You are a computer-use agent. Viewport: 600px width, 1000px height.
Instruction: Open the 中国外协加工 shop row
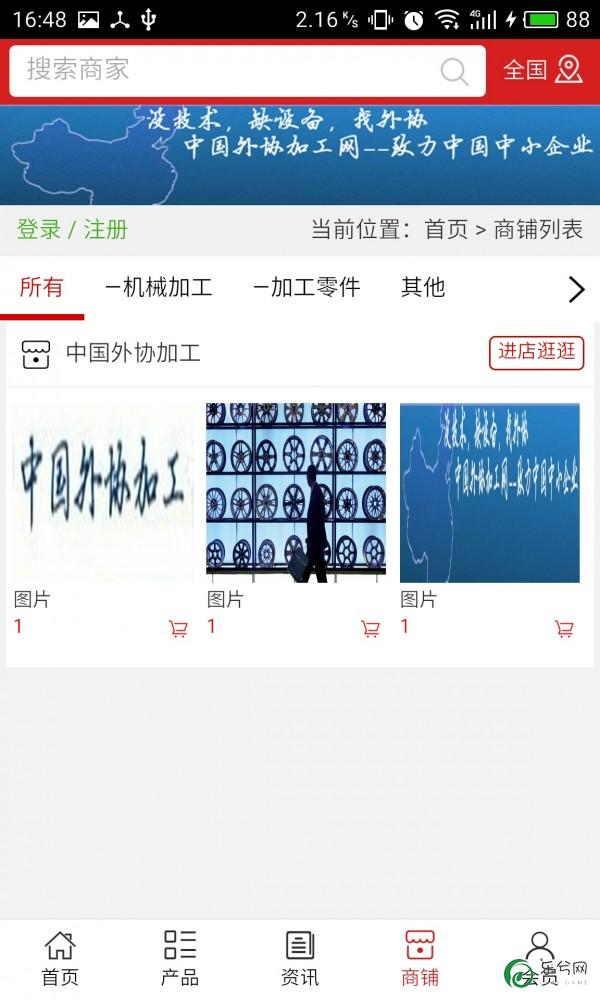(133, 353)
